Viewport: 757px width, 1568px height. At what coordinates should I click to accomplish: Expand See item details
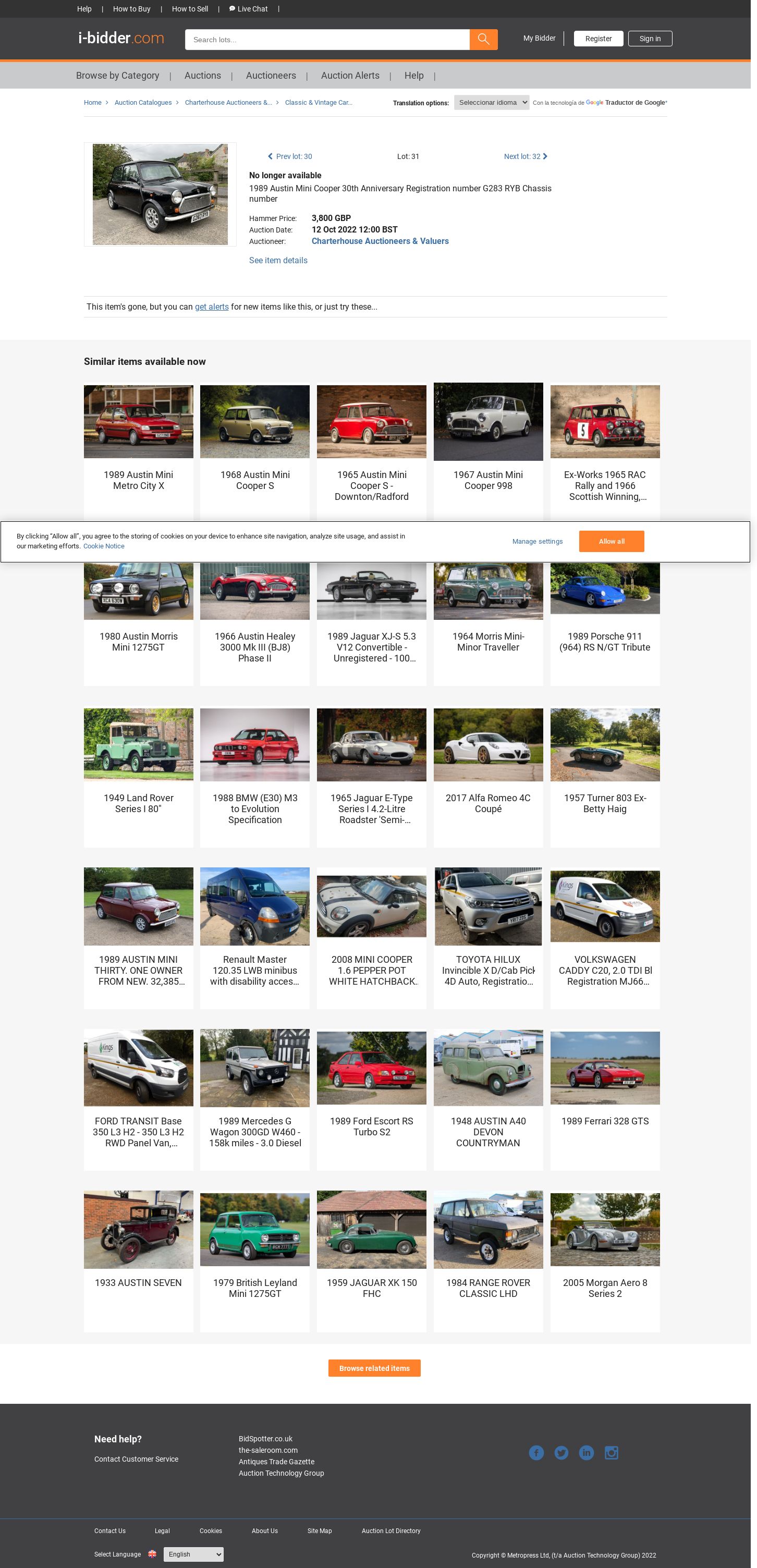(x=278, y=261)
